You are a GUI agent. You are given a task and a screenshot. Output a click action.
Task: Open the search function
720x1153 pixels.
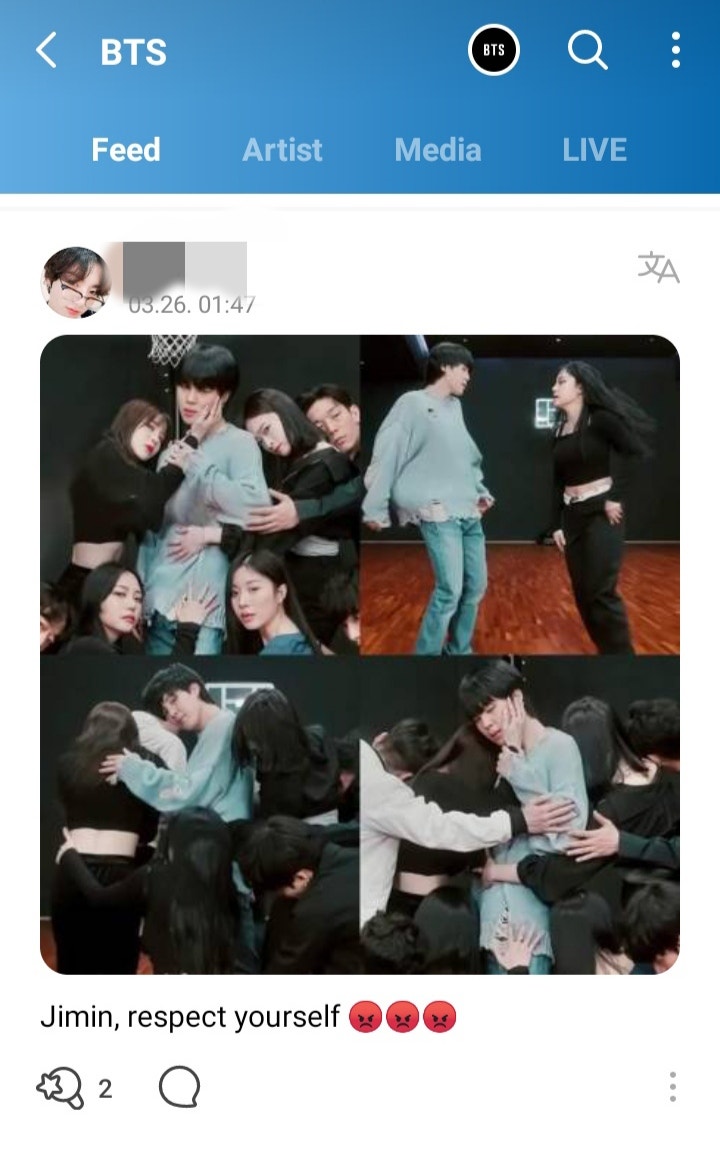(x=587, y=50)
